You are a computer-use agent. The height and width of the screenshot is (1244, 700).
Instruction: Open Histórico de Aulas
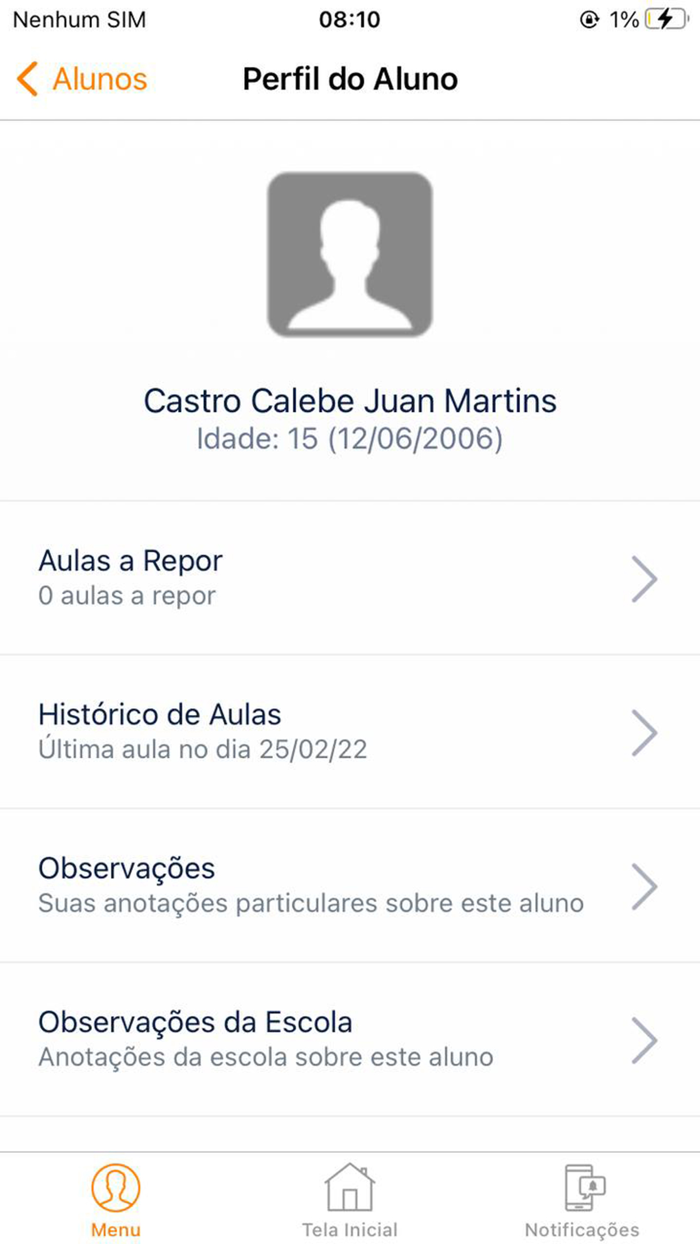(350, 732)
